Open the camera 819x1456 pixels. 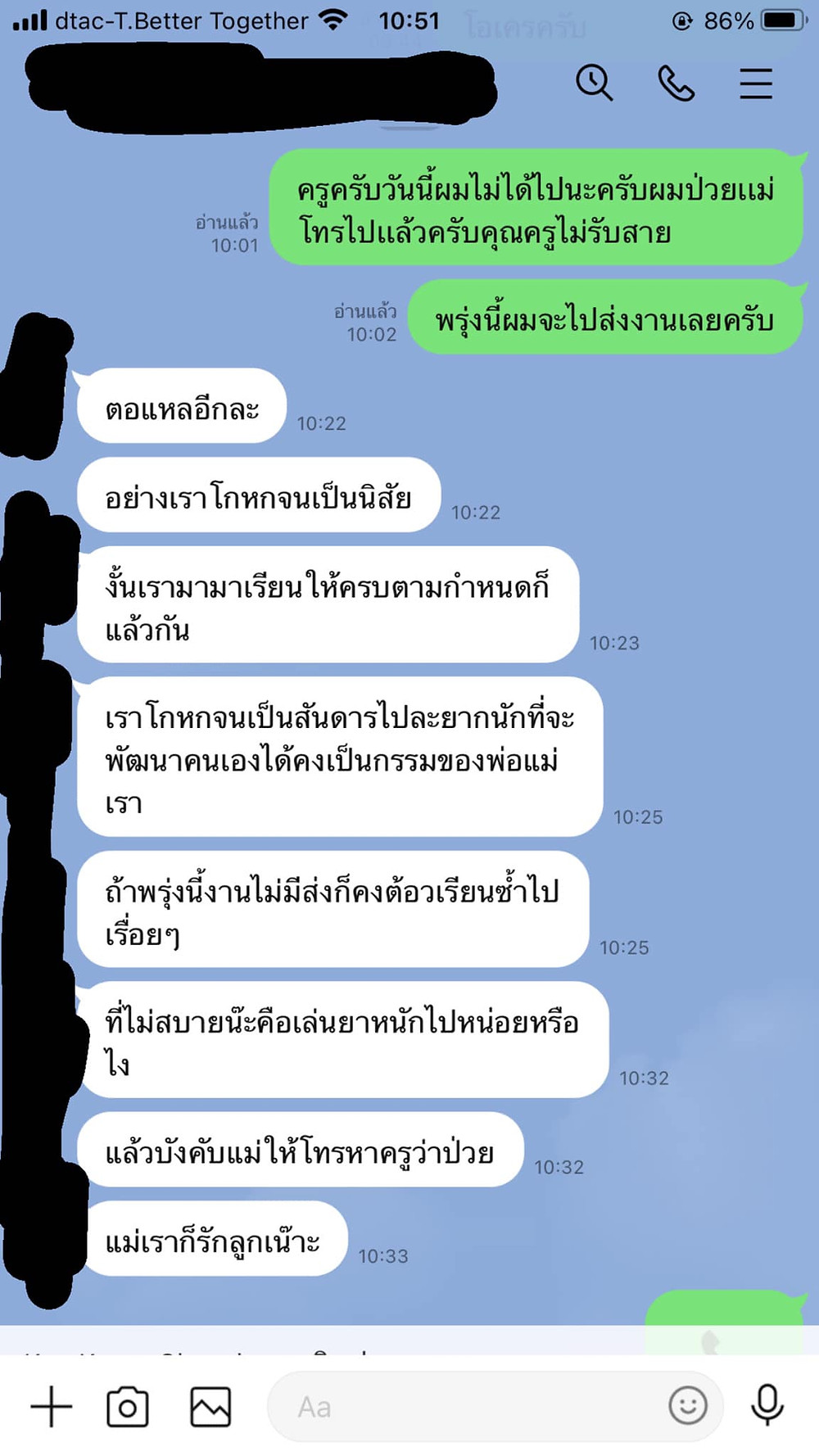pyautogui.click(x=128, y=1407)
